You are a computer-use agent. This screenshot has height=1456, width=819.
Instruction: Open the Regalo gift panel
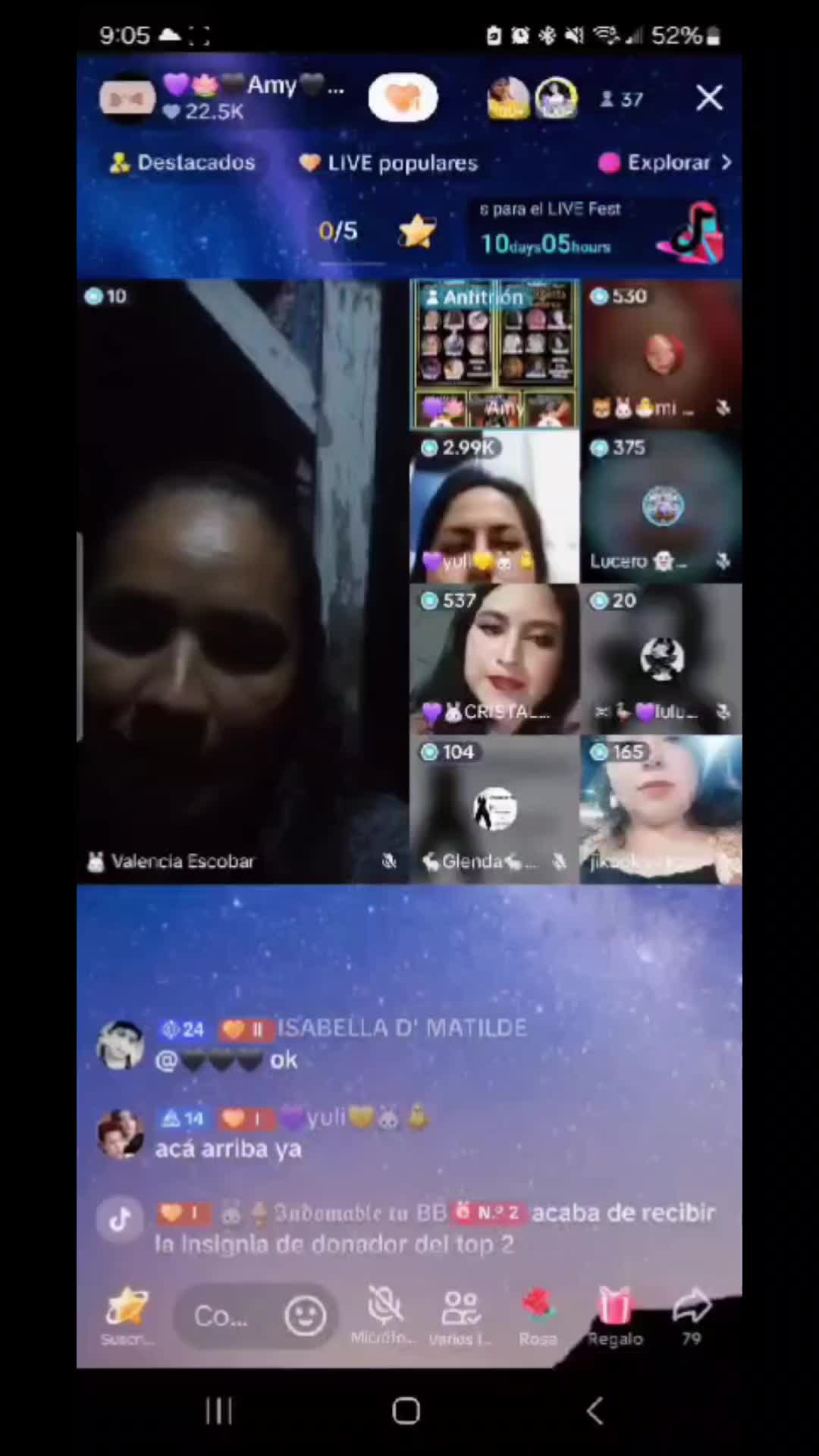[615, 1316]
